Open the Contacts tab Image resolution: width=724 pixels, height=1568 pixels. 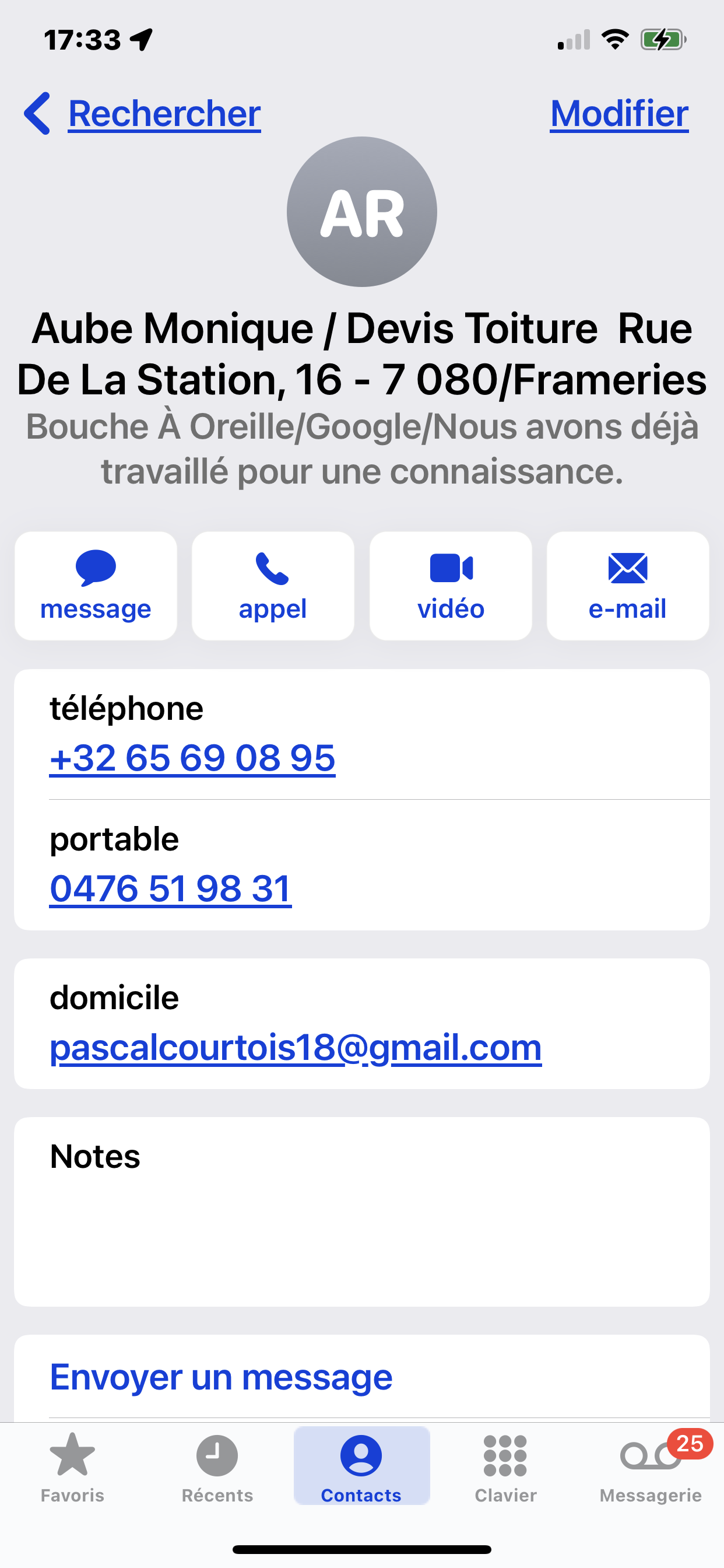(x=361, y=1467)
